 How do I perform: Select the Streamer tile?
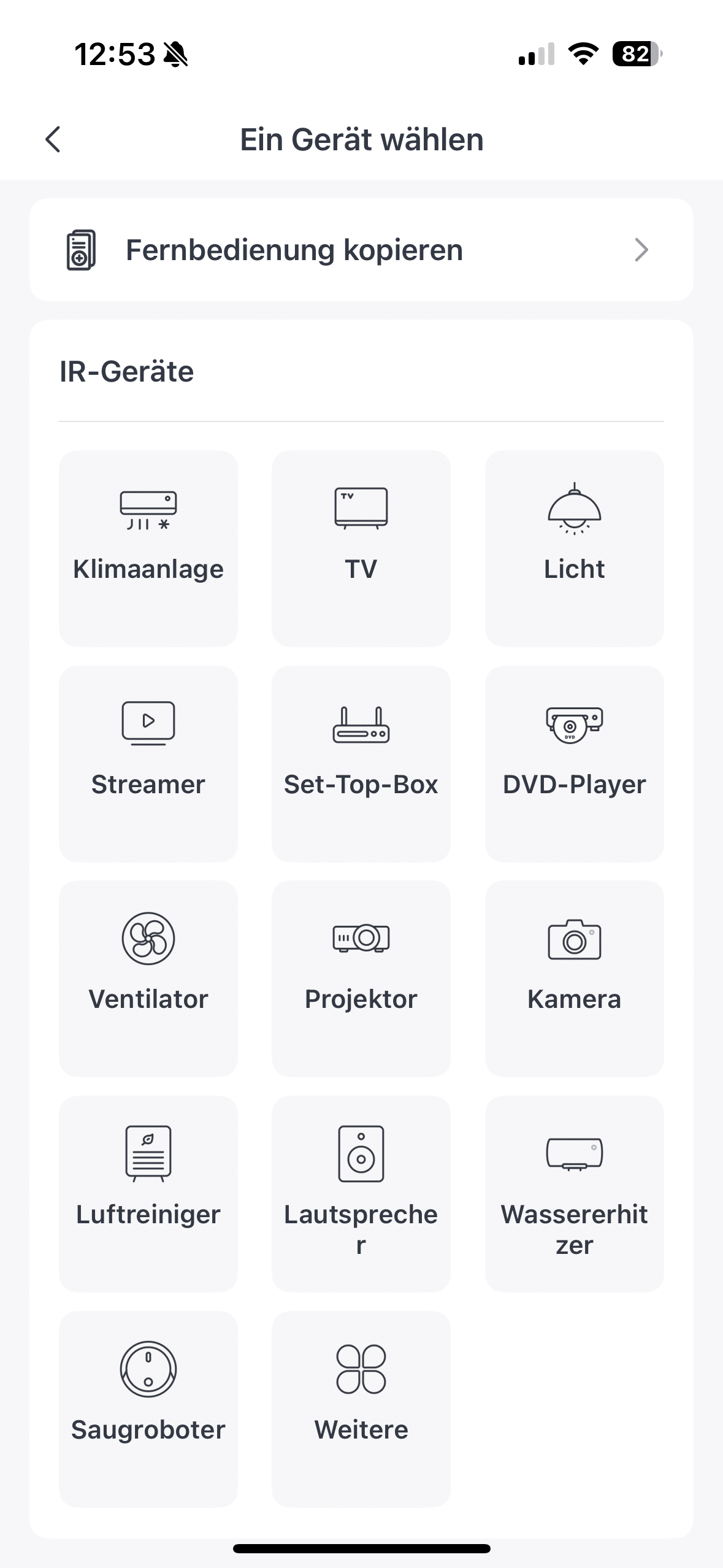pos(148,763)
